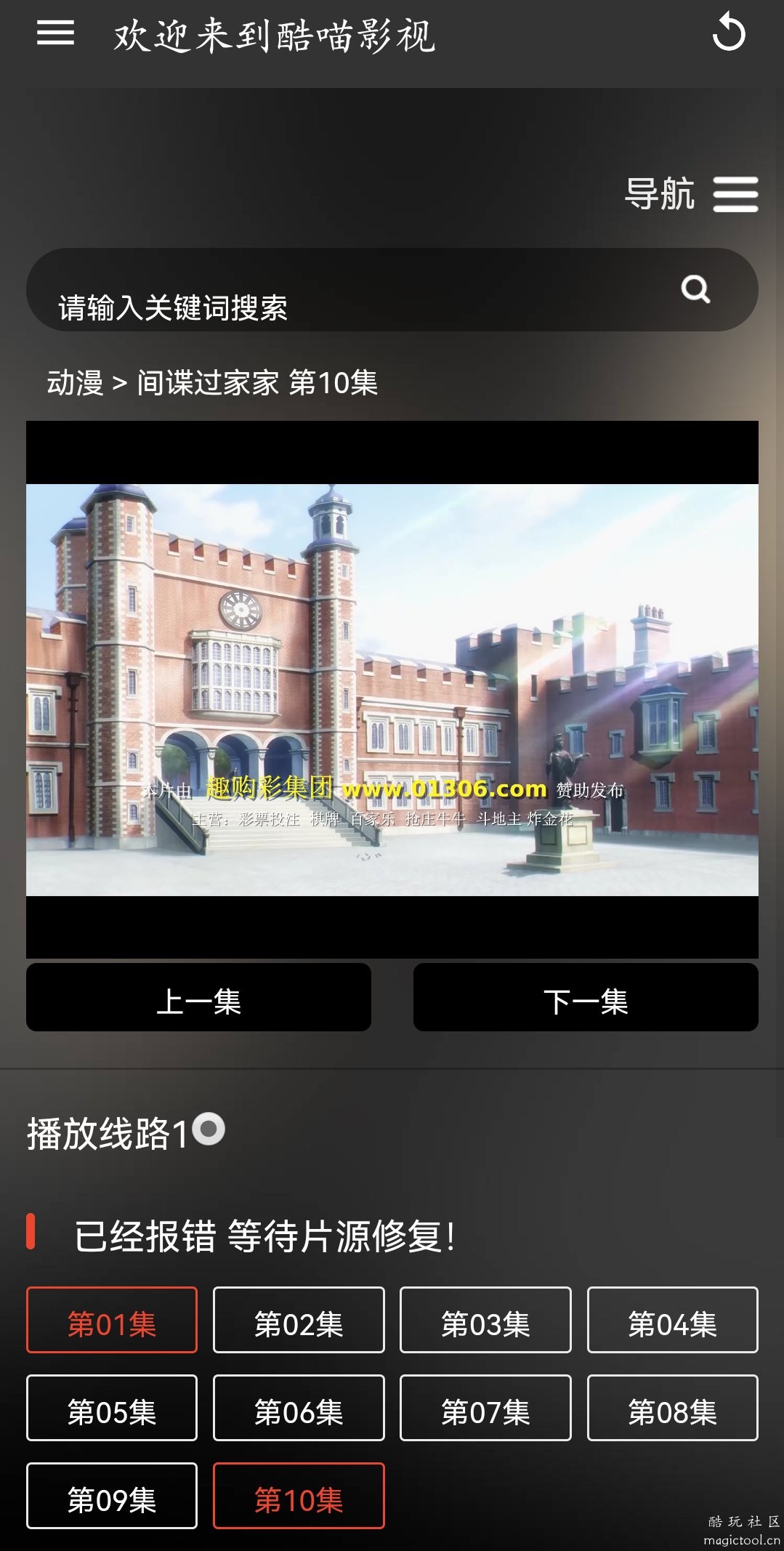784x1551 pixels.
Task: Play episode 第02集
Action: click(x=299, y=1320)
